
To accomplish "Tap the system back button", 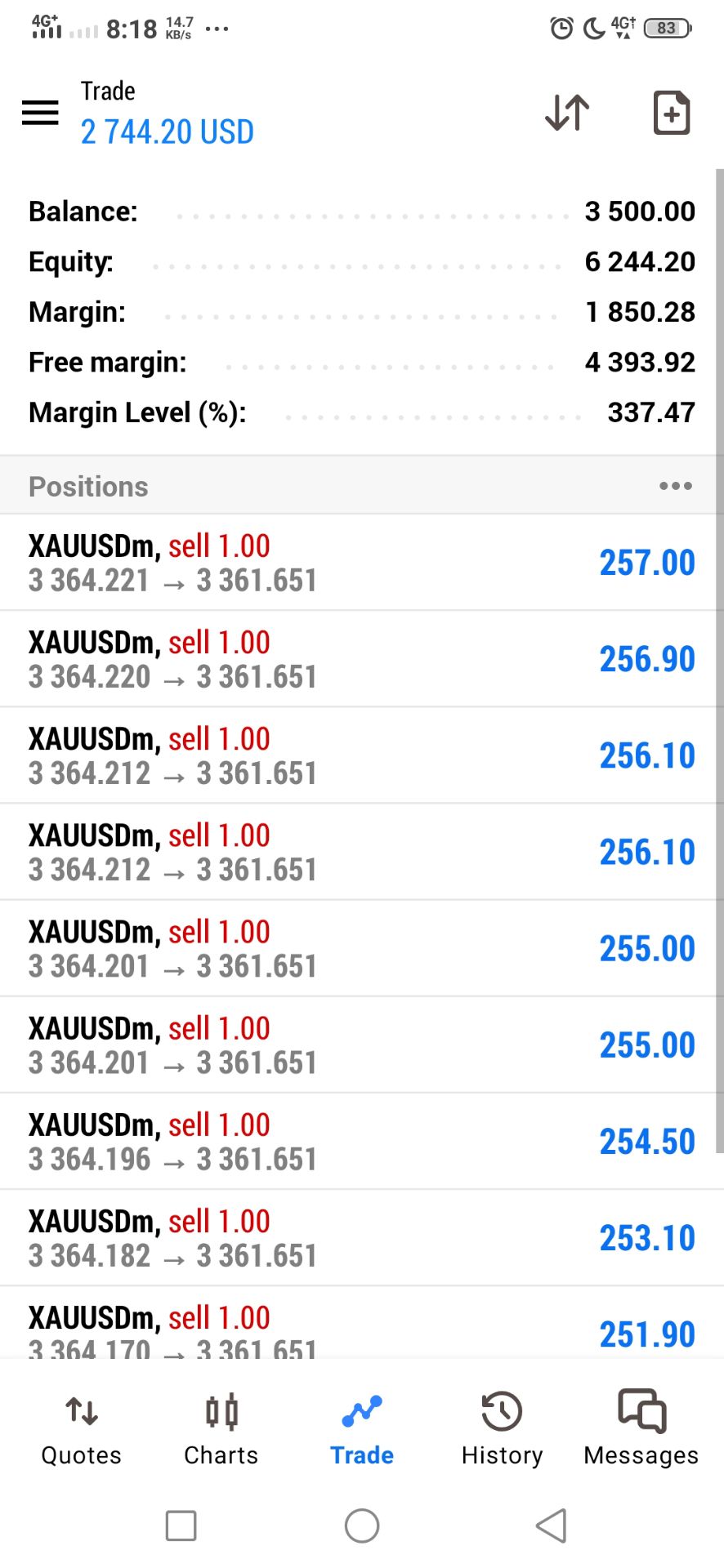I will (552, 1525).
